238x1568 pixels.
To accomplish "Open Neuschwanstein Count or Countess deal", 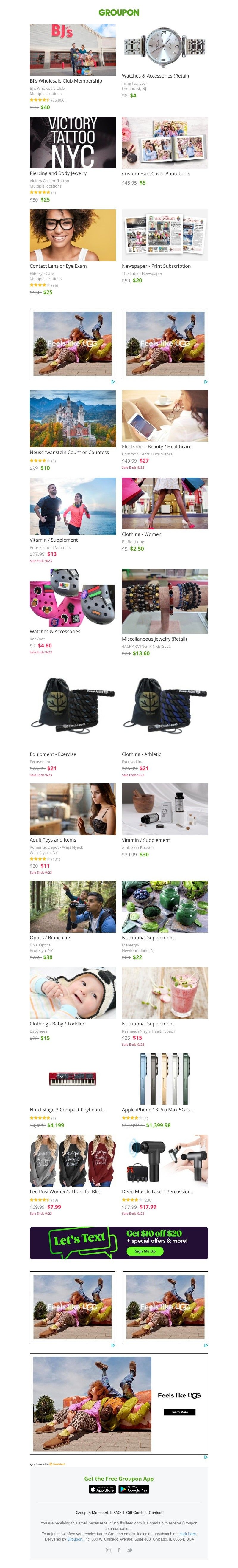I will click(x=72, y=418).
